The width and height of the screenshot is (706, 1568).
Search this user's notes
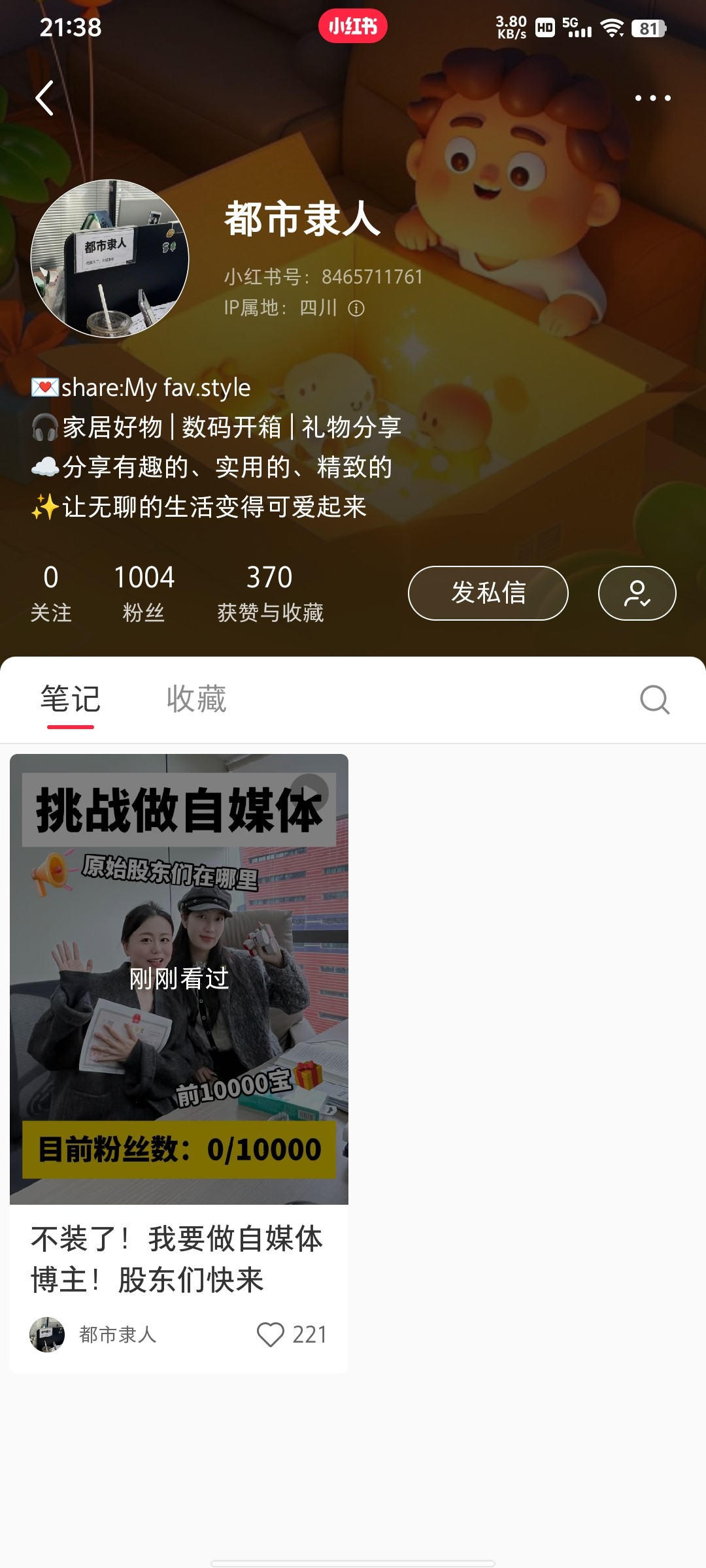pyautogui.click(x=654, y=700)
